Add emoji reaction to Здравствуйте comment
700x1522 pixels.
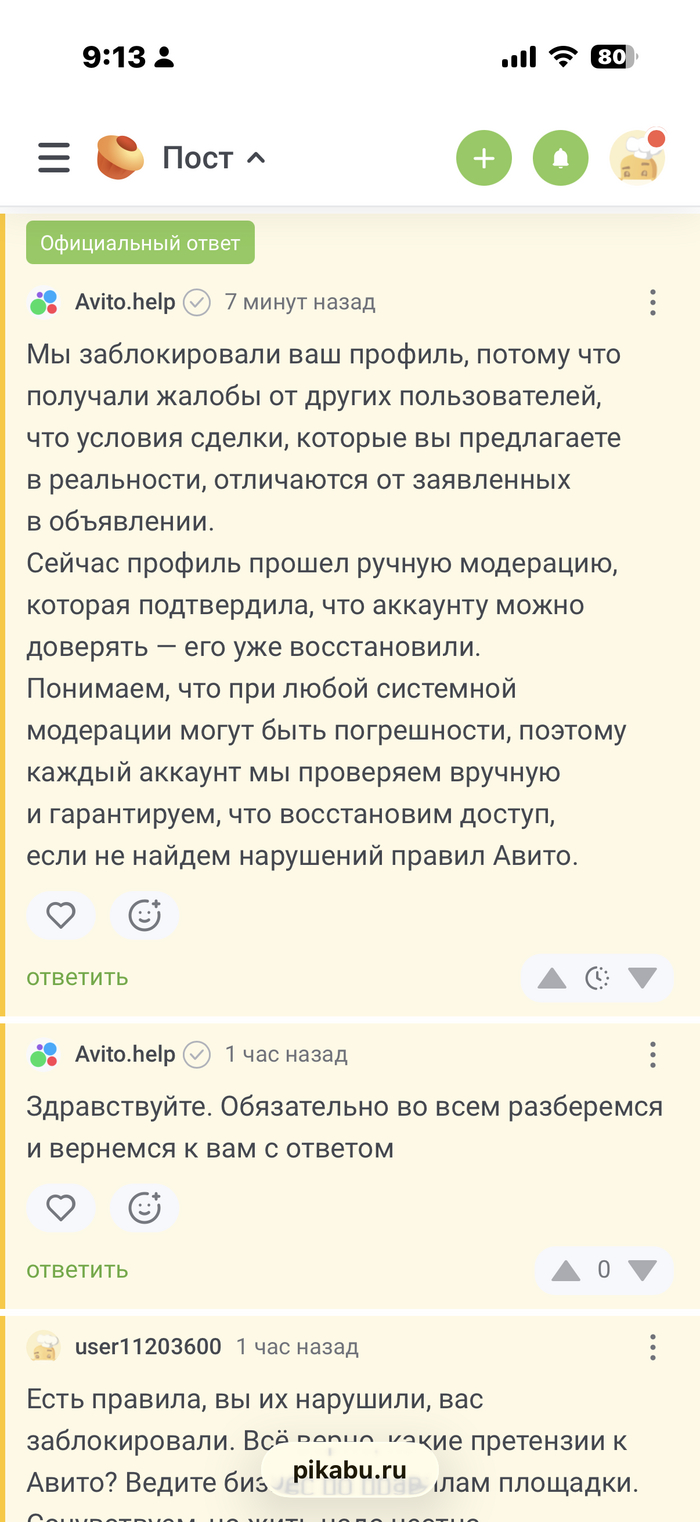click(x=145, y=1208)
